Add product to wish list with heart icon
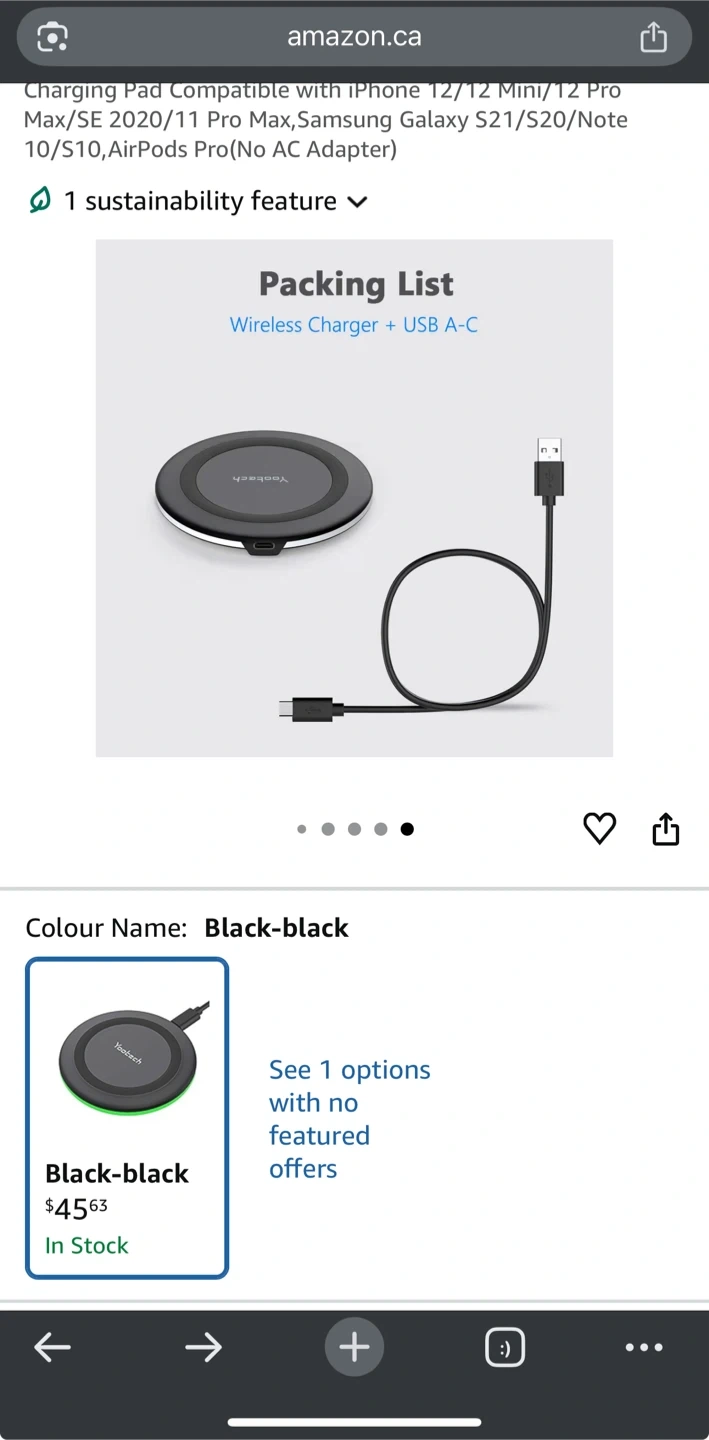The height and width of the screenshot is (1440, 709). click(x=599, y=828)
